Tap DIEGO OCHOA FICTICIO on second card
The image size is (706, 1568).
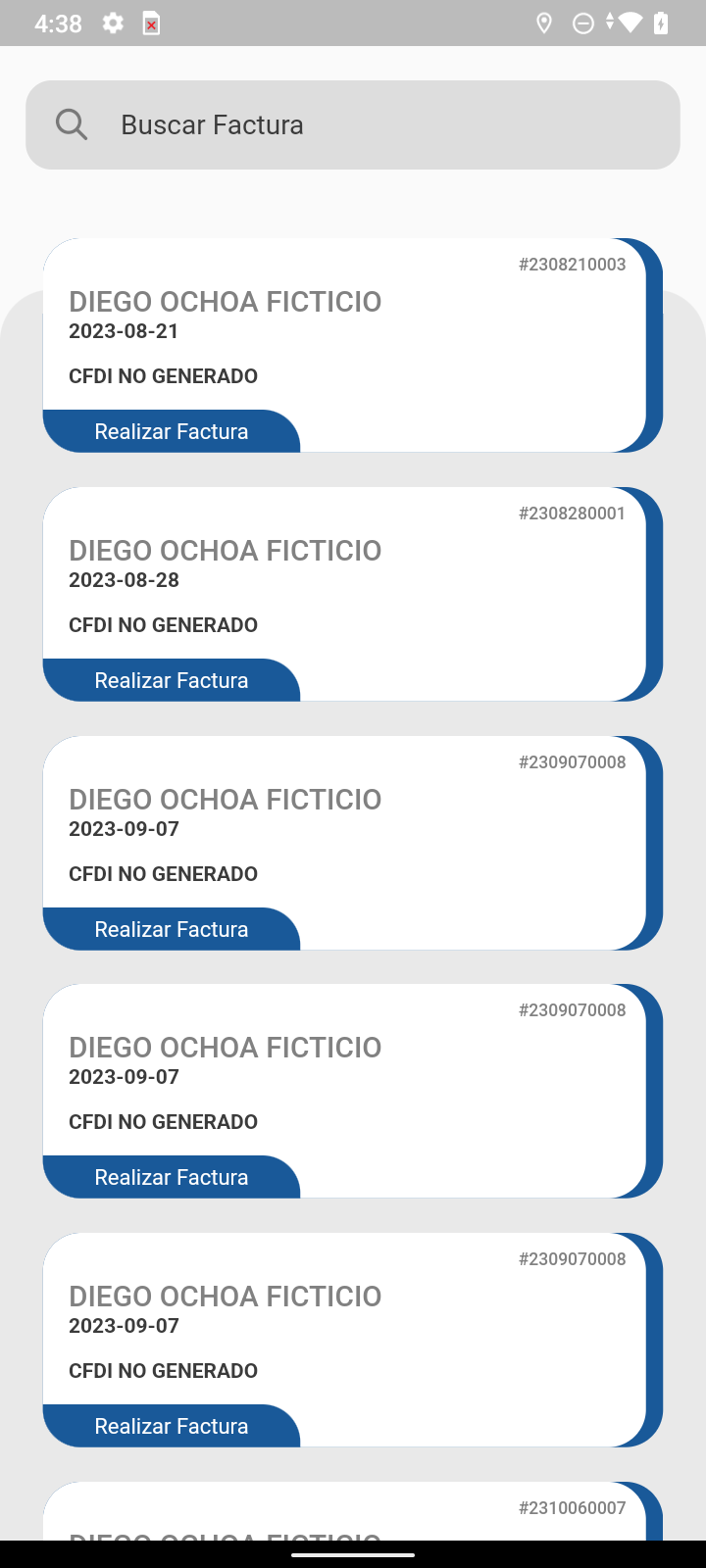click(x=225, y=550)
